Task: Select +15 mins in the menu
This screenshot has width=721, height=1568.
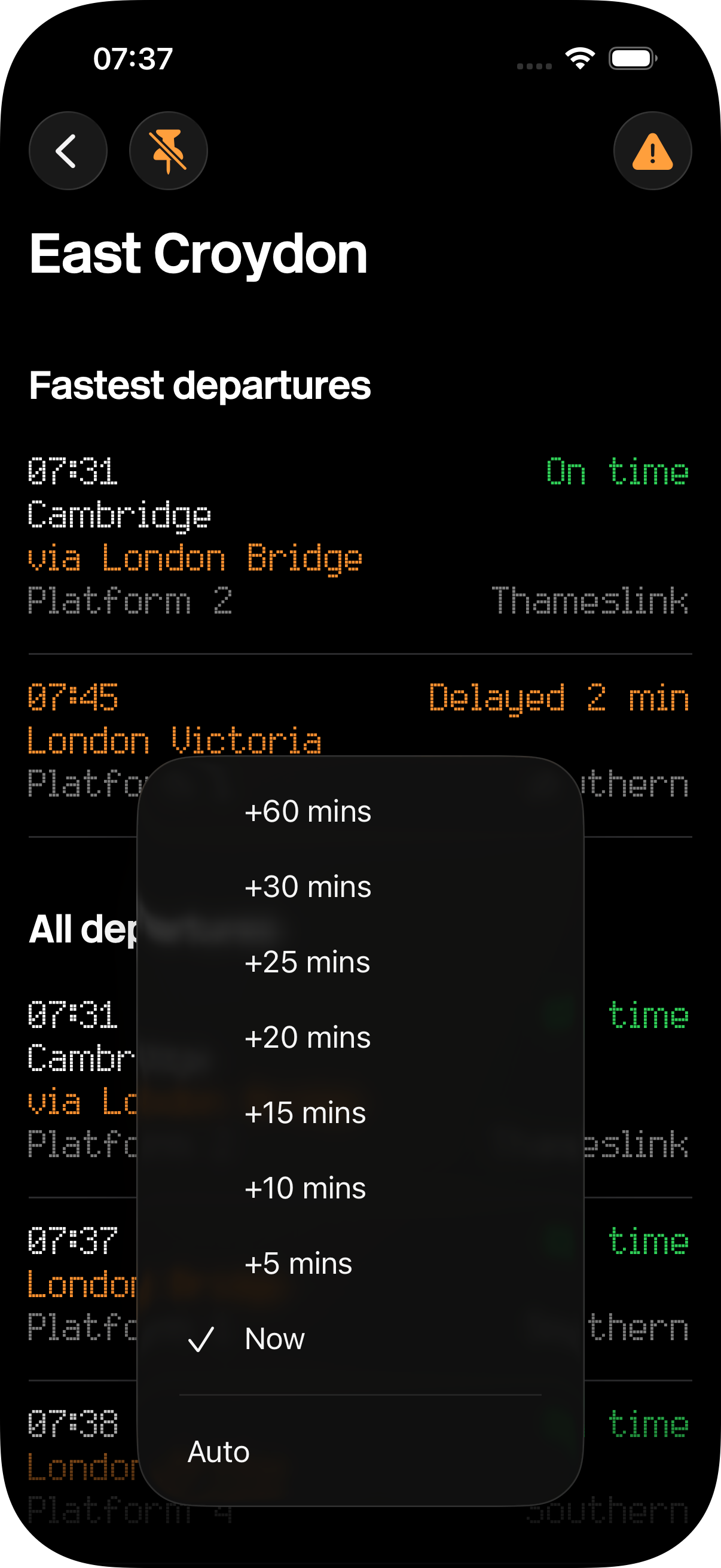Action: click(305, 1114)
